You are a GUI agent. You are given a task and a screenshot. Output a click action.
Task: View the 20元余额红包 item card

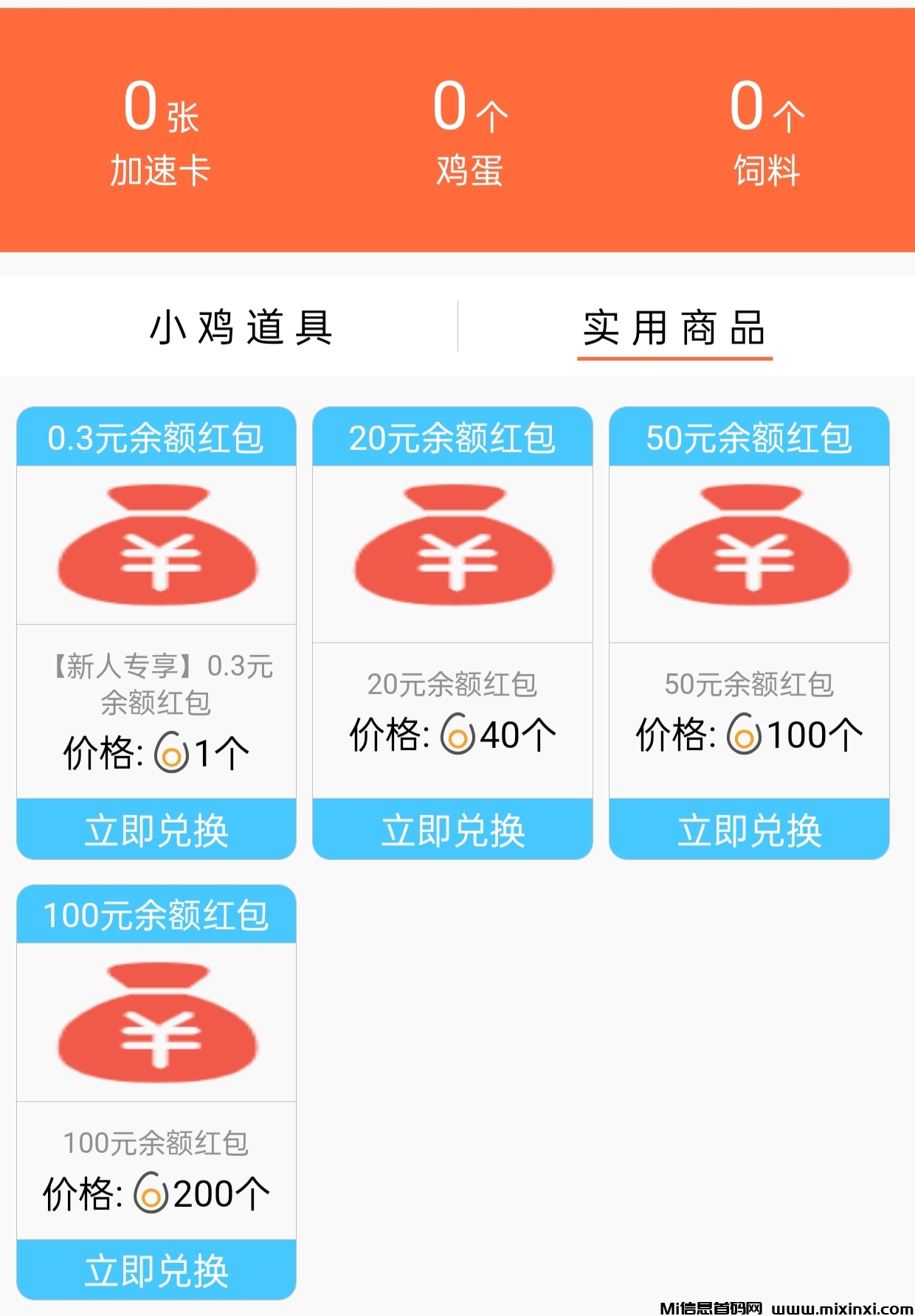452,546
